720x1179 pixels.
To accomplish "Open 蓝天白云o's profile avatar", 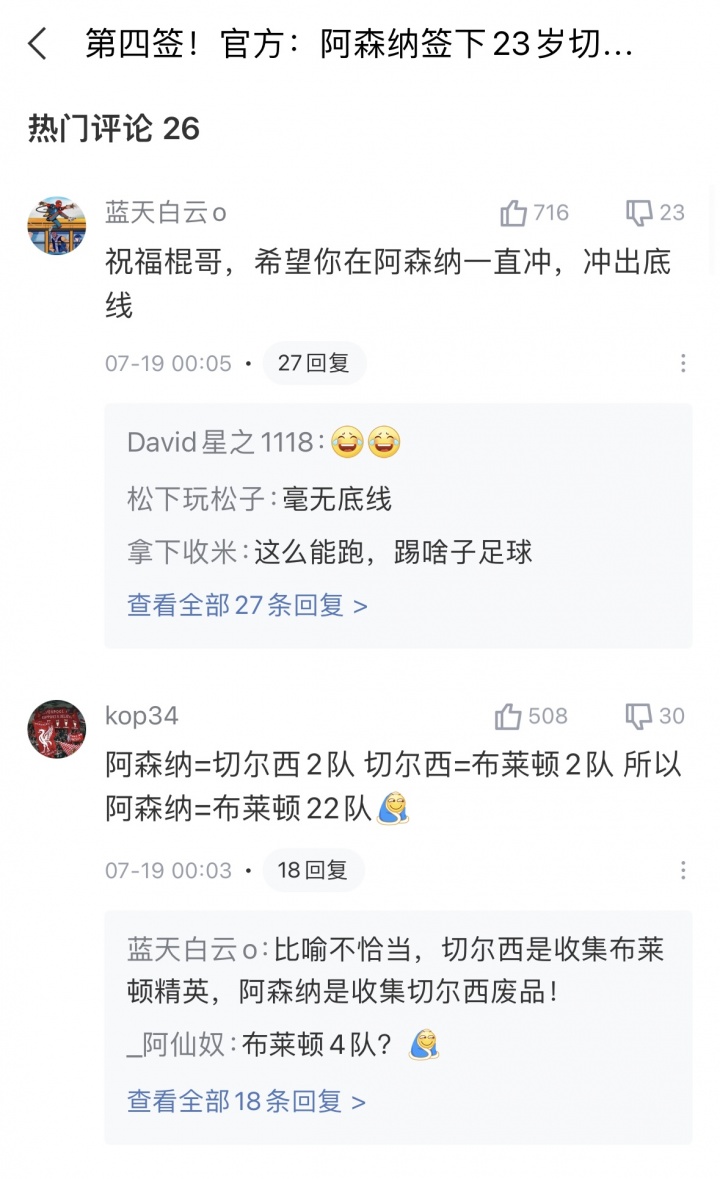I will (57, 226).
